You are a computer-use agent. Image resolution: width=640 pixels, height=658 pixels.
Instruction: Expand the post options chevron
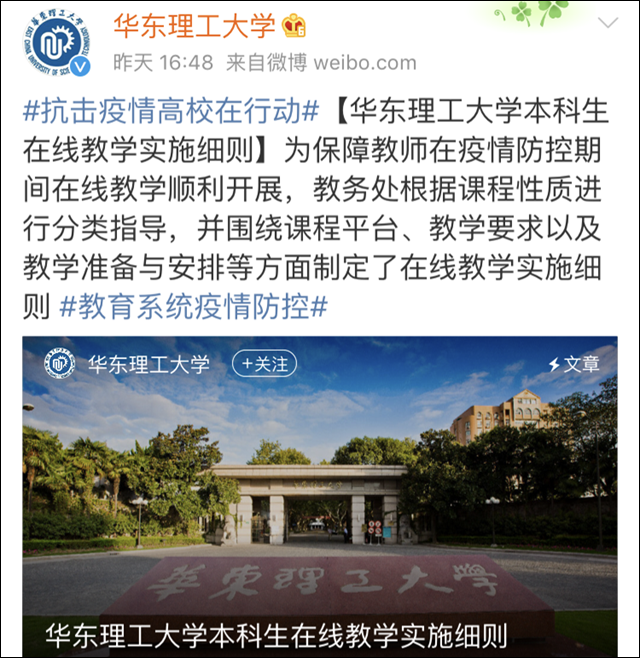(607, 22)
